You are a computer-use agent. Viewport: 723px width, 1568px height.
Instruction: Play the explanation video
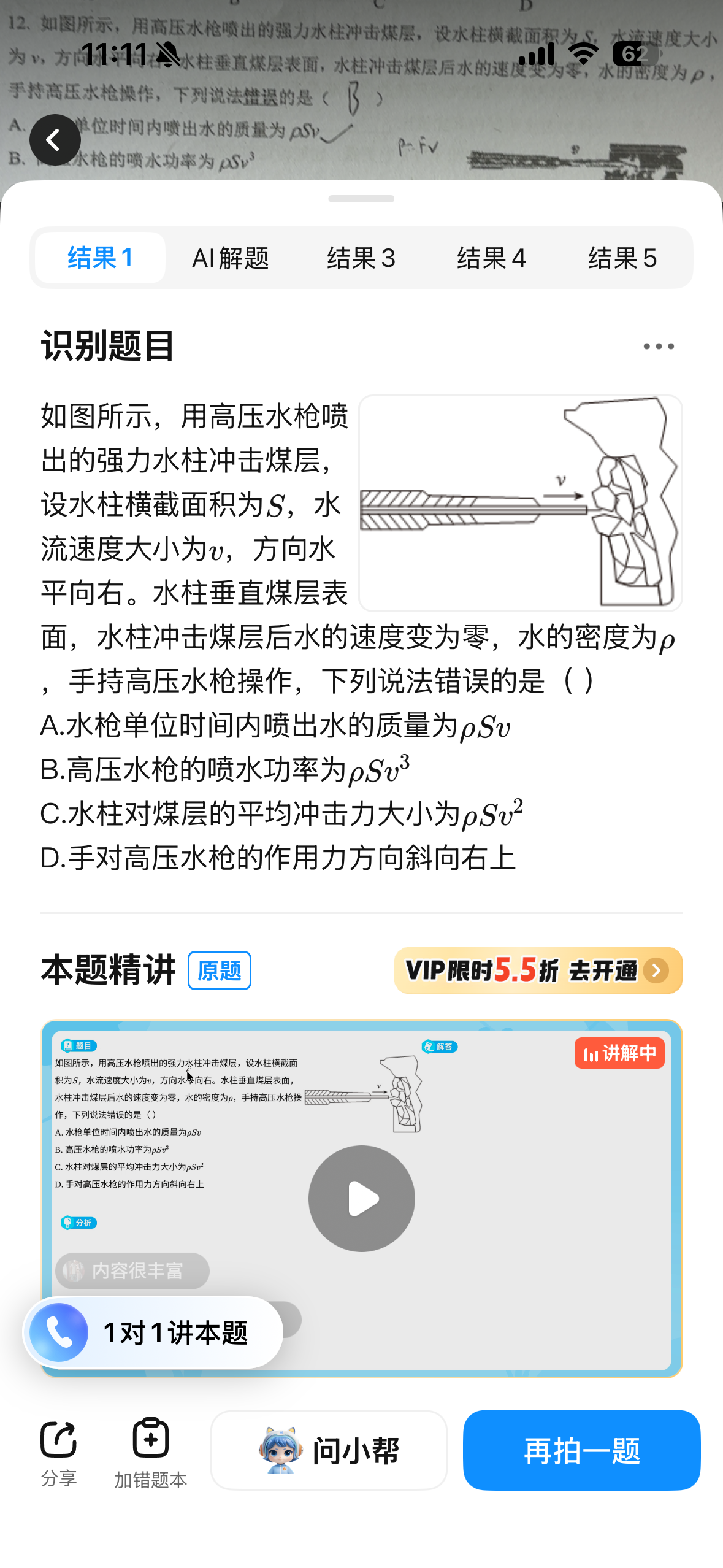(362, 1198)
